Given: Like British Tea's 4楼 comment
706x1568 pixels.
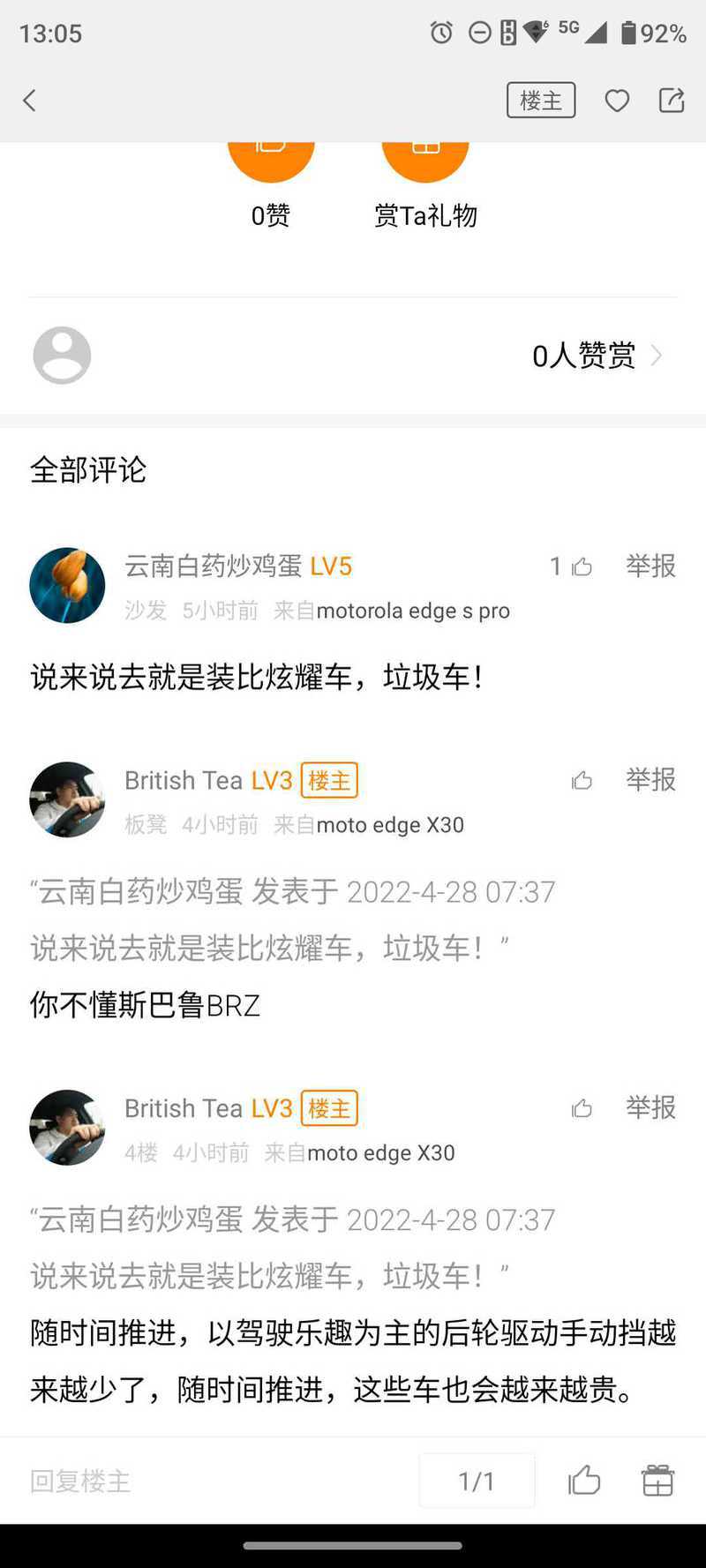Looking at the screenshot, I should (x=582, y=1109).
